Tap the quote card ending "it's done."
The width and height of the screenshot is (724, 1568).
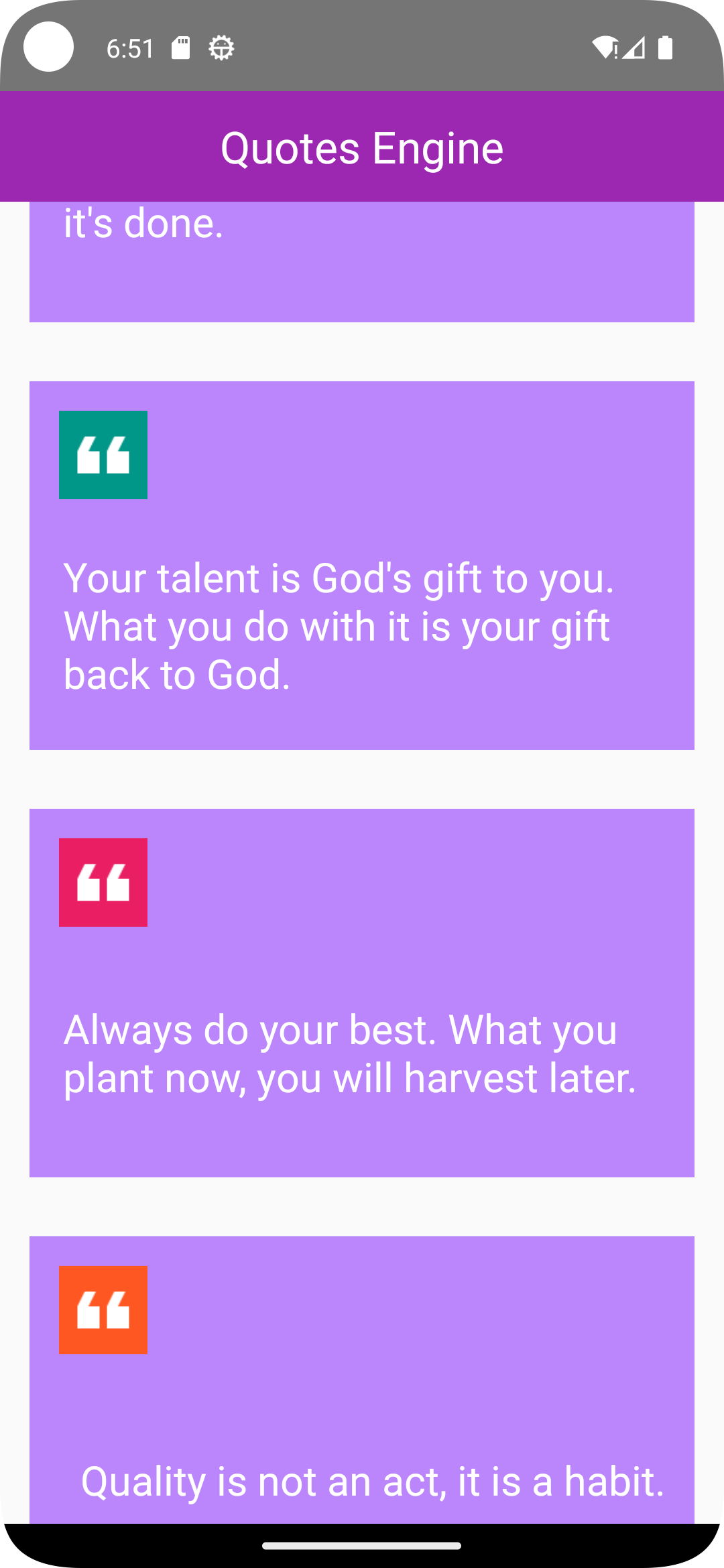click(362, 261)
